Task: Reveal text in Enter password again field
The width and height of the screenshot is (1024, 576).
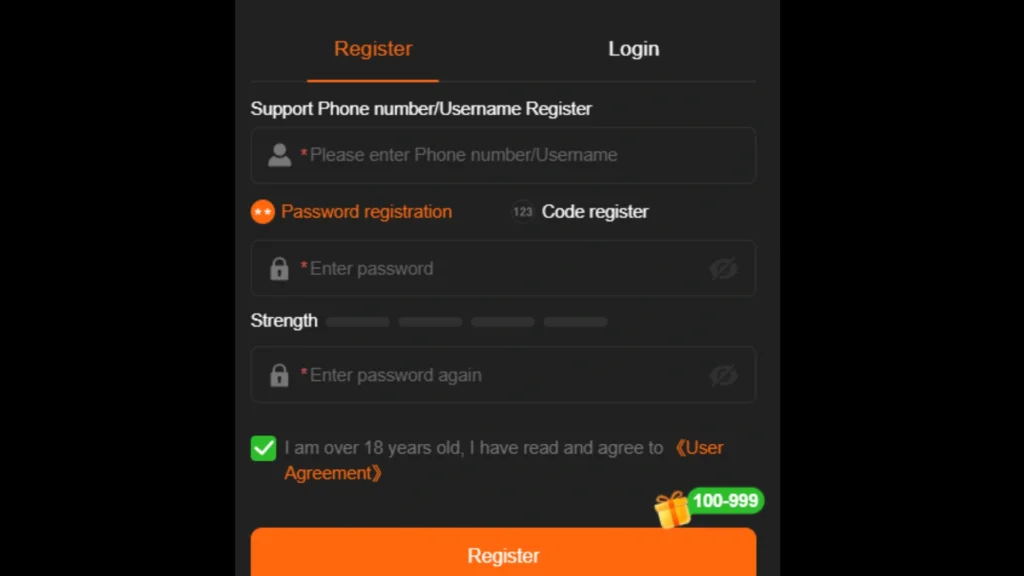Action: coord(723,375)
